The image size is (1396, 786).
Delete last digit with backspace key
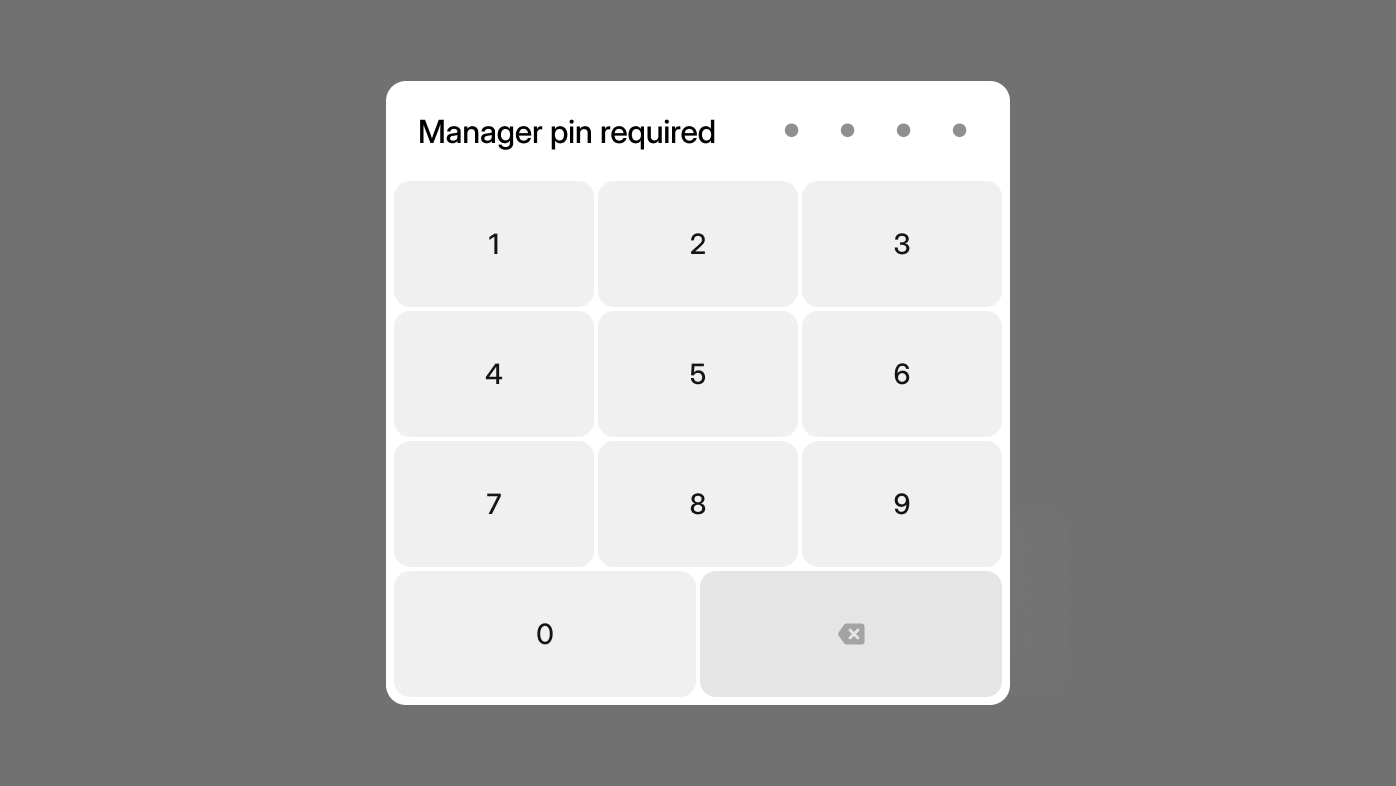851,634
